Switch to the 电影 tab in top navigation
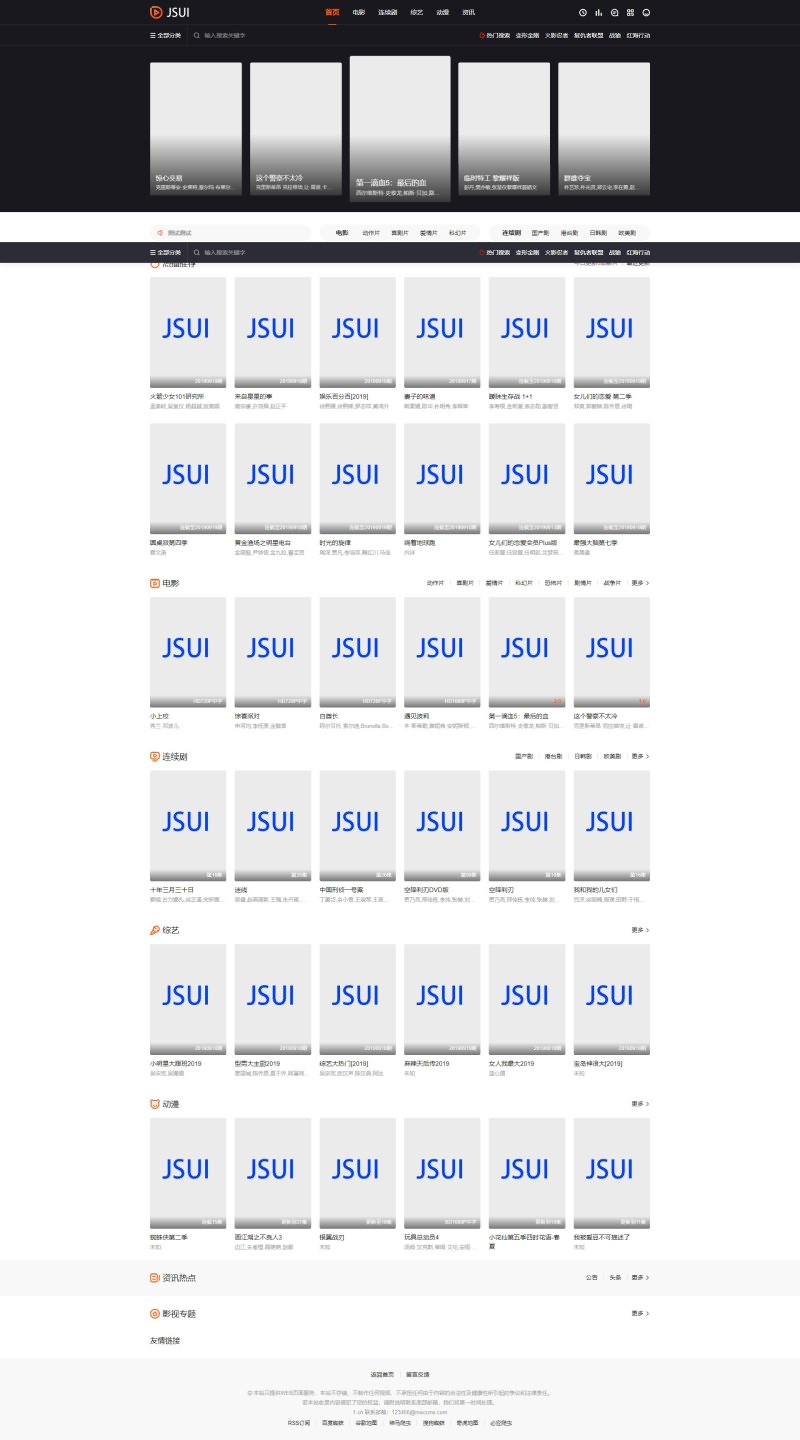The image size is (800, 1440). [358, 13]
